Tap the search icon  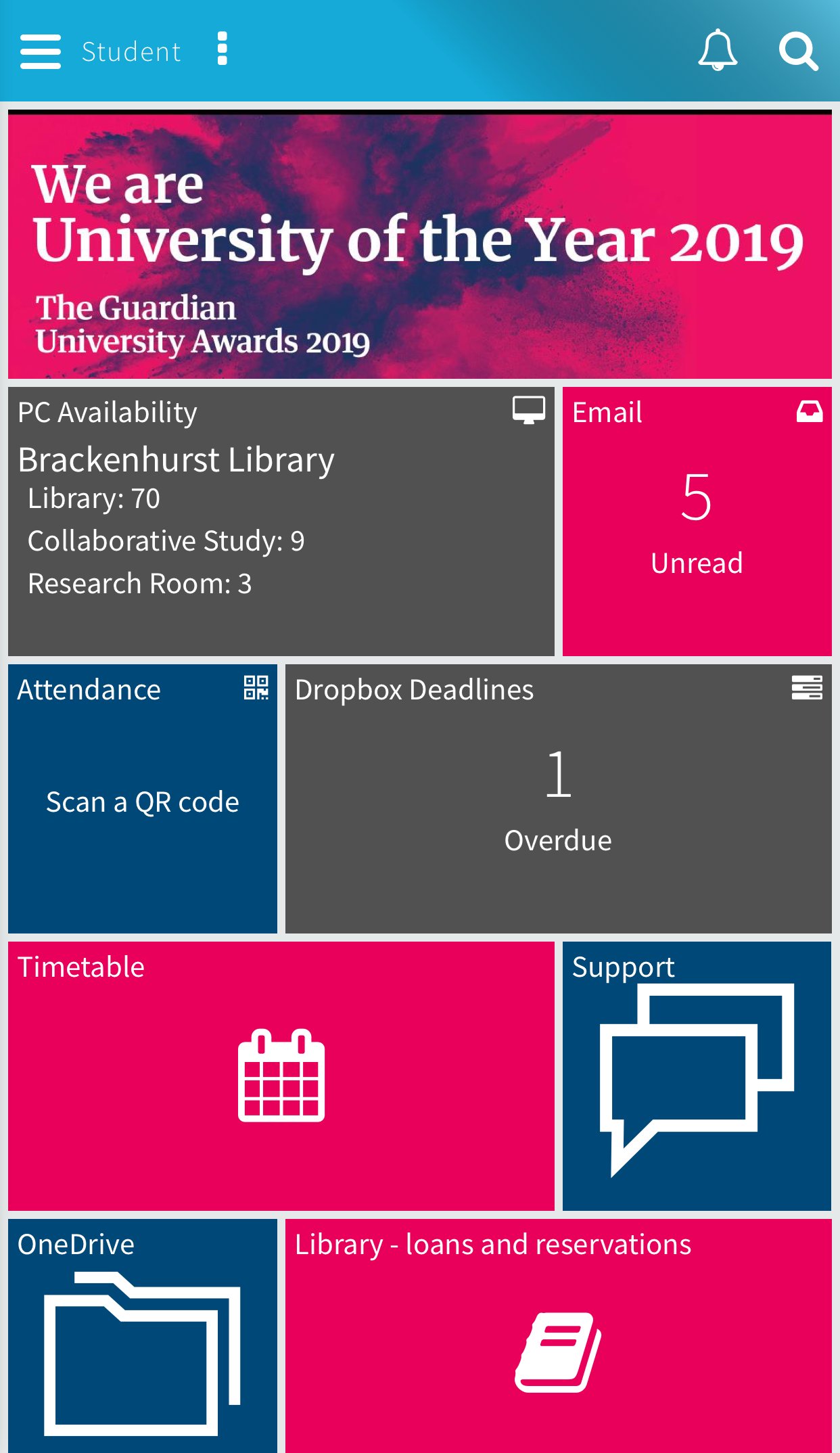(798, 51)
